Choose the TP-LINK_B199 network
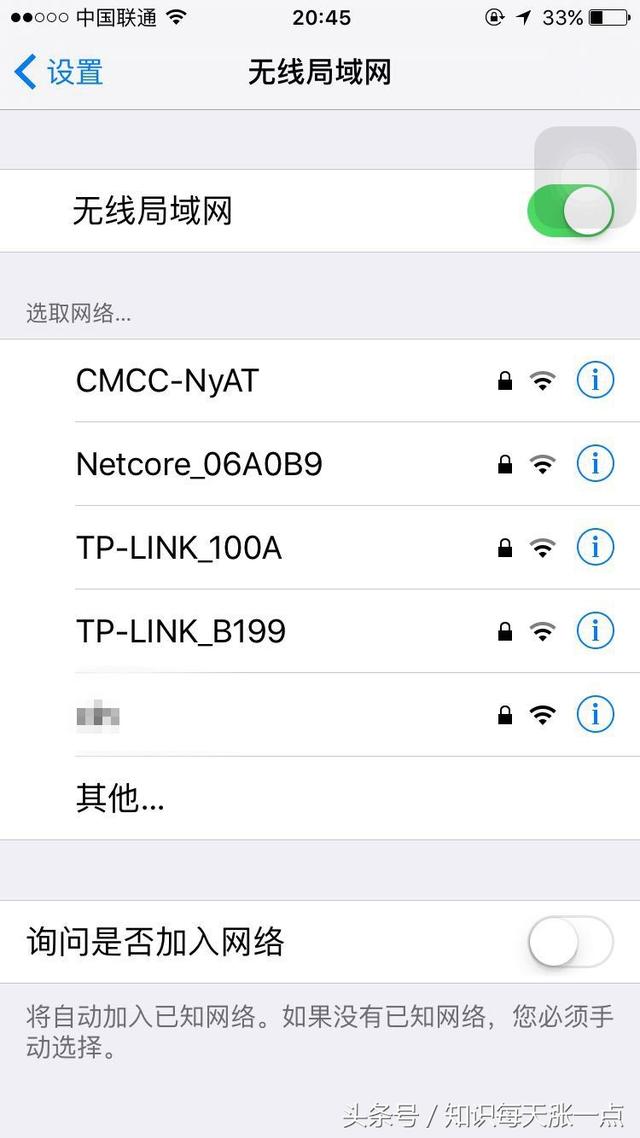 (181, 631)
